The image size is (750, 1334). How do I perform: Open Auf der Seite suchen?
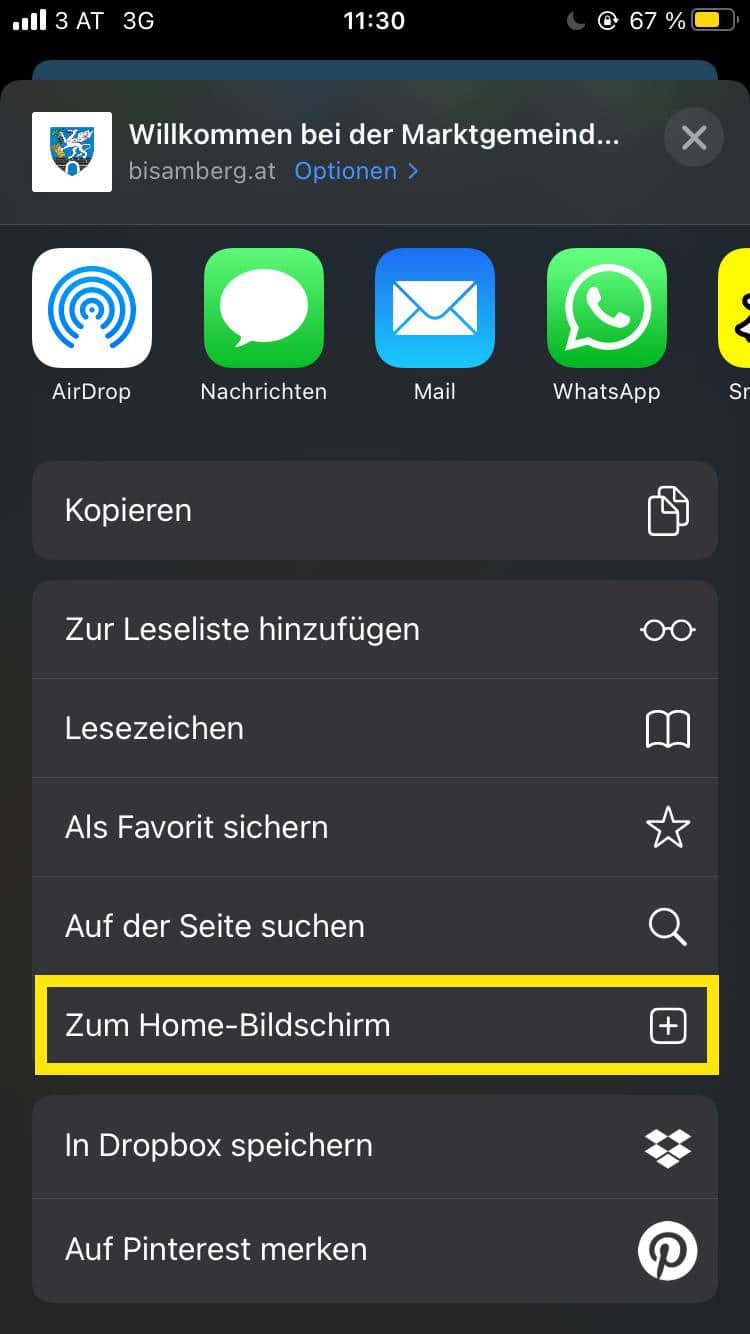(375, 926)
